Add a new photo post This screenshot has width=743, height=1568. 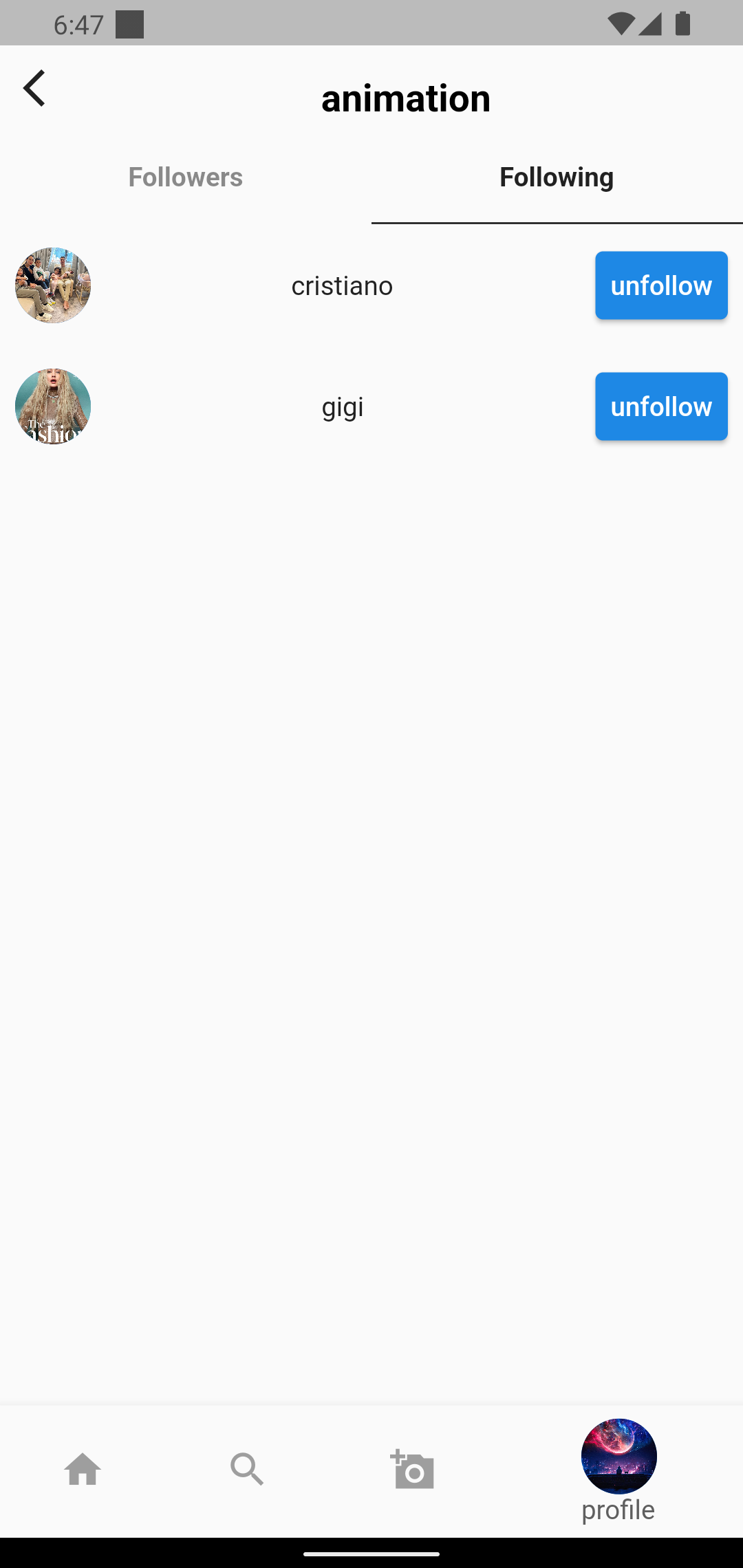(412, 1470)
